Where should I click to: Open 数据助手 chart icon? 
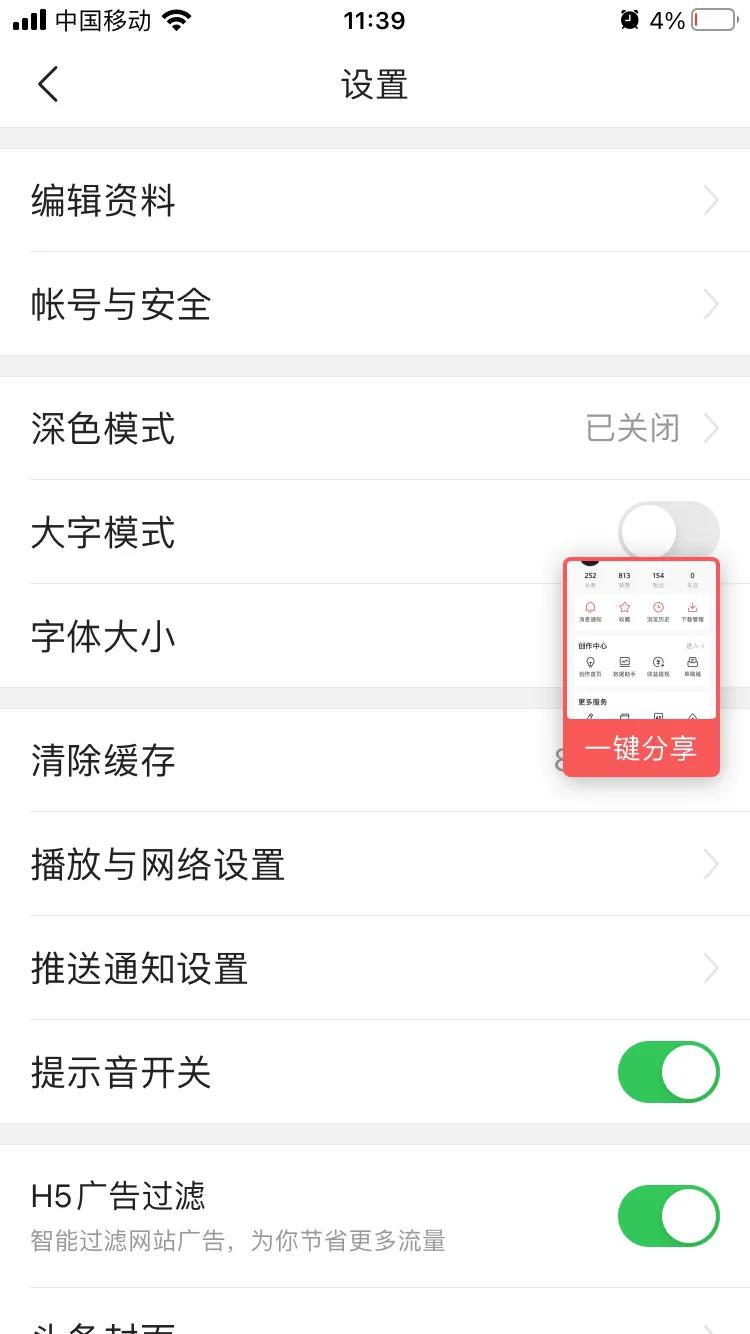625,662
